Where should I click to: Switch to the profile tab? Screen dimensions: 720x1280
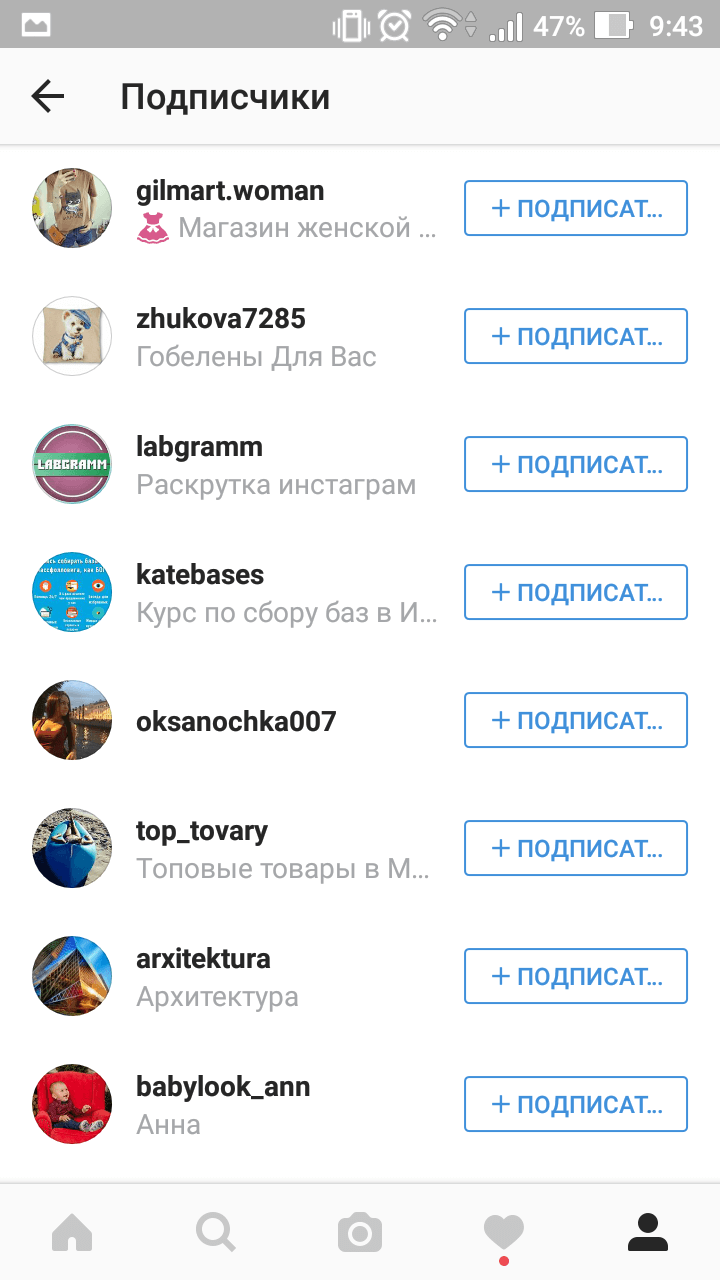(648, 1232)
